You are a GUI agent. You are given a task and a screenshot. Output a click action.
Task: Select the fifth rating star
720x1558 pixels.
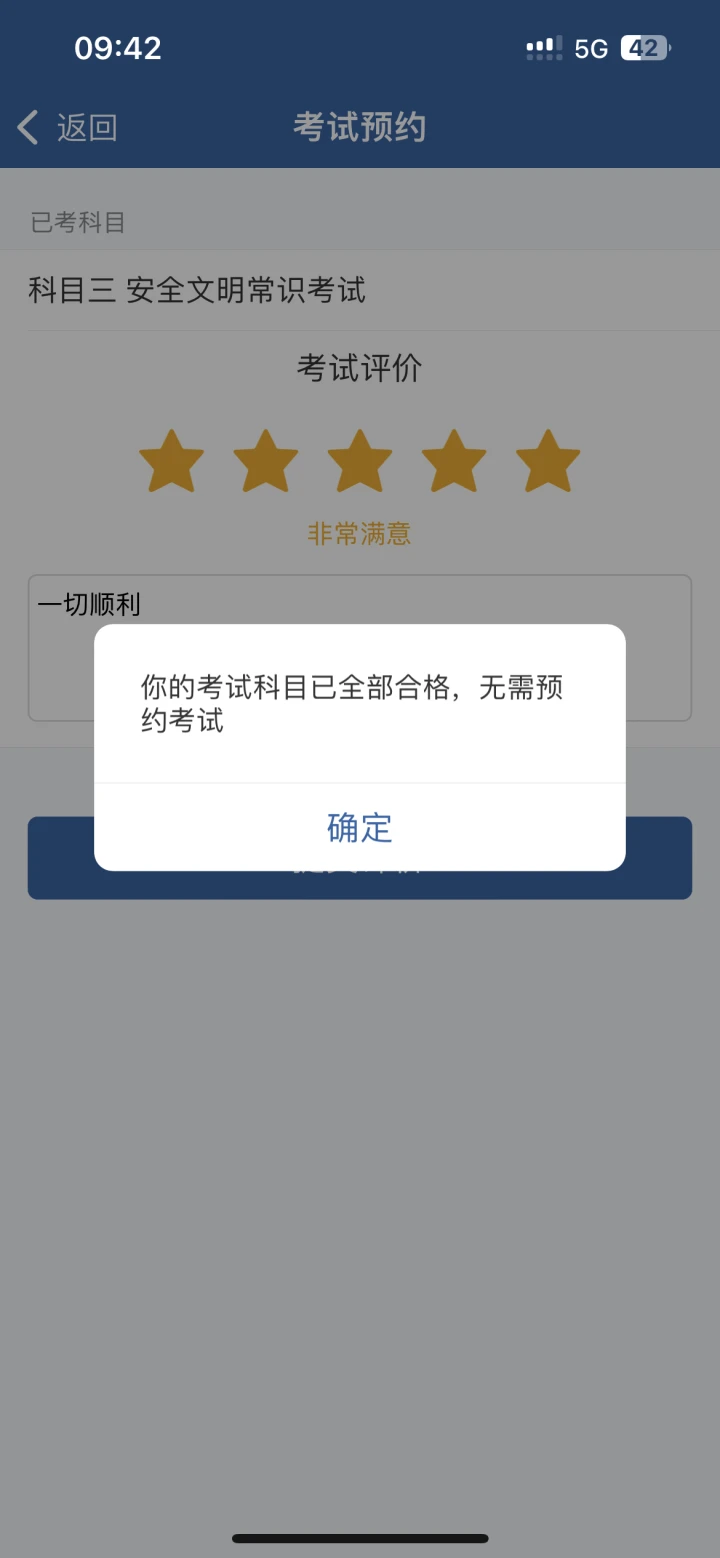coord(547,461)
